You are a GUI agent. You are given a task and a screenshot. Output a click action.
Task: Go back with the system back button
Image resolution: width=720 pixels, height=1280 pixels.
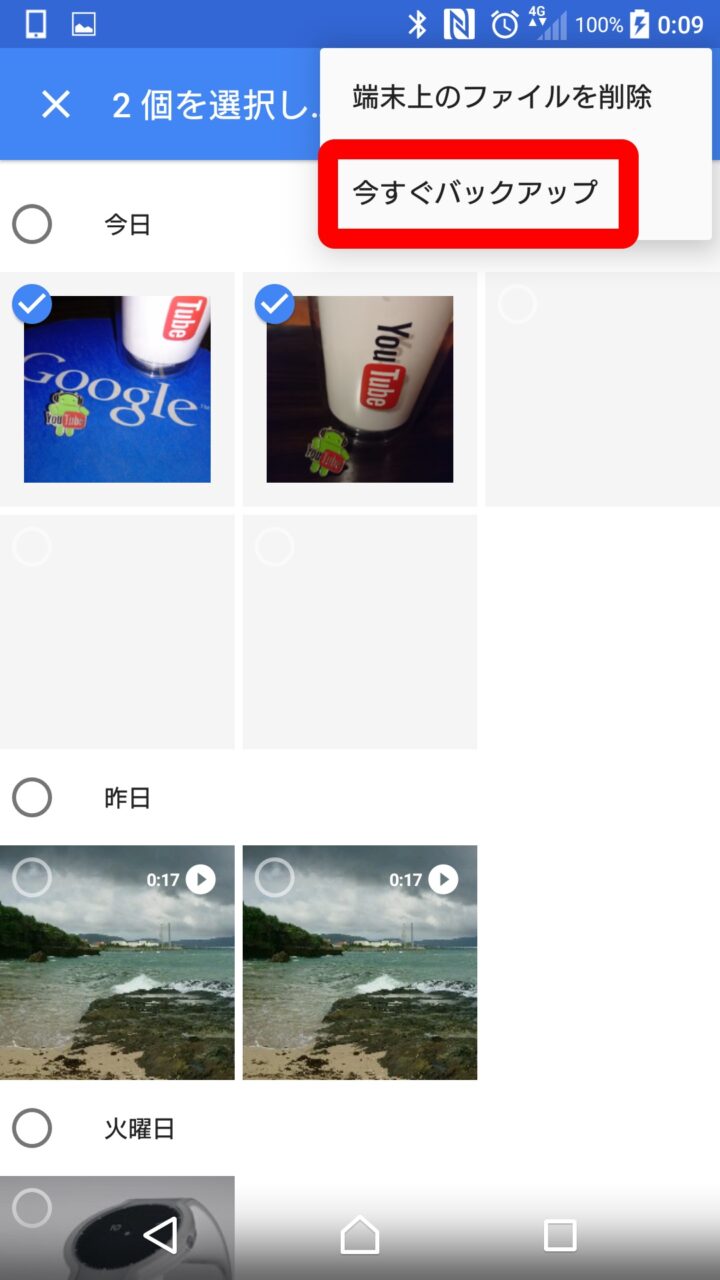[x=161, y=1236]
